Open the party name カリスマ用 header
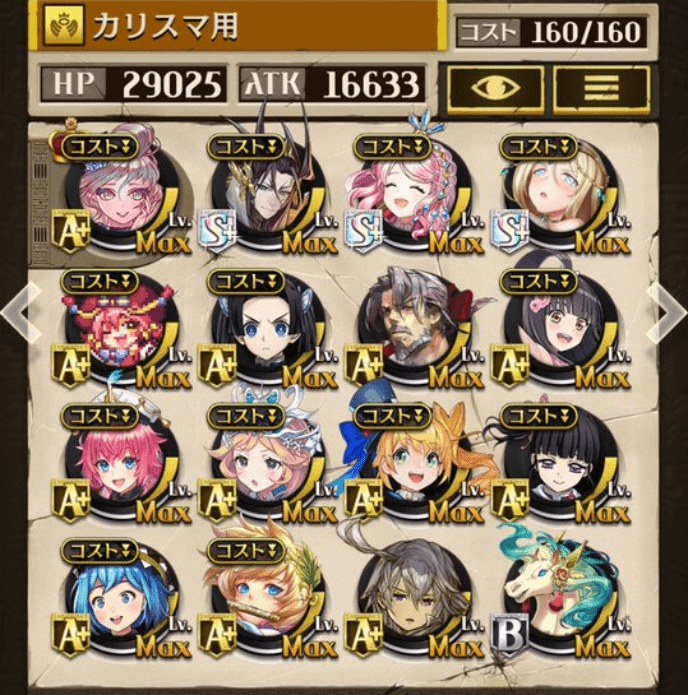This screenshot has width=688, height=695. tap(240, 27)
